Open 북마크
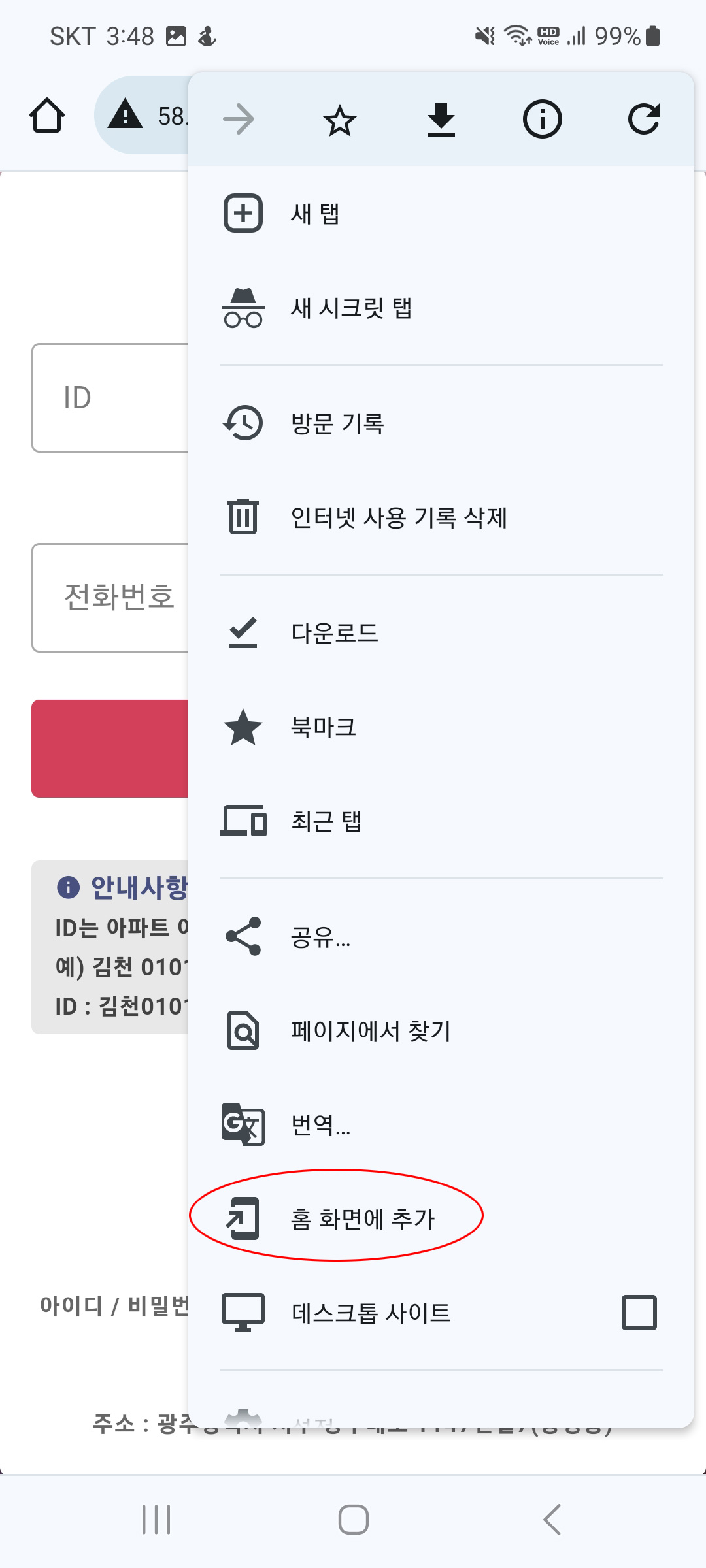The height and width of the screenshot is (1568, 706). click(441, 727)
